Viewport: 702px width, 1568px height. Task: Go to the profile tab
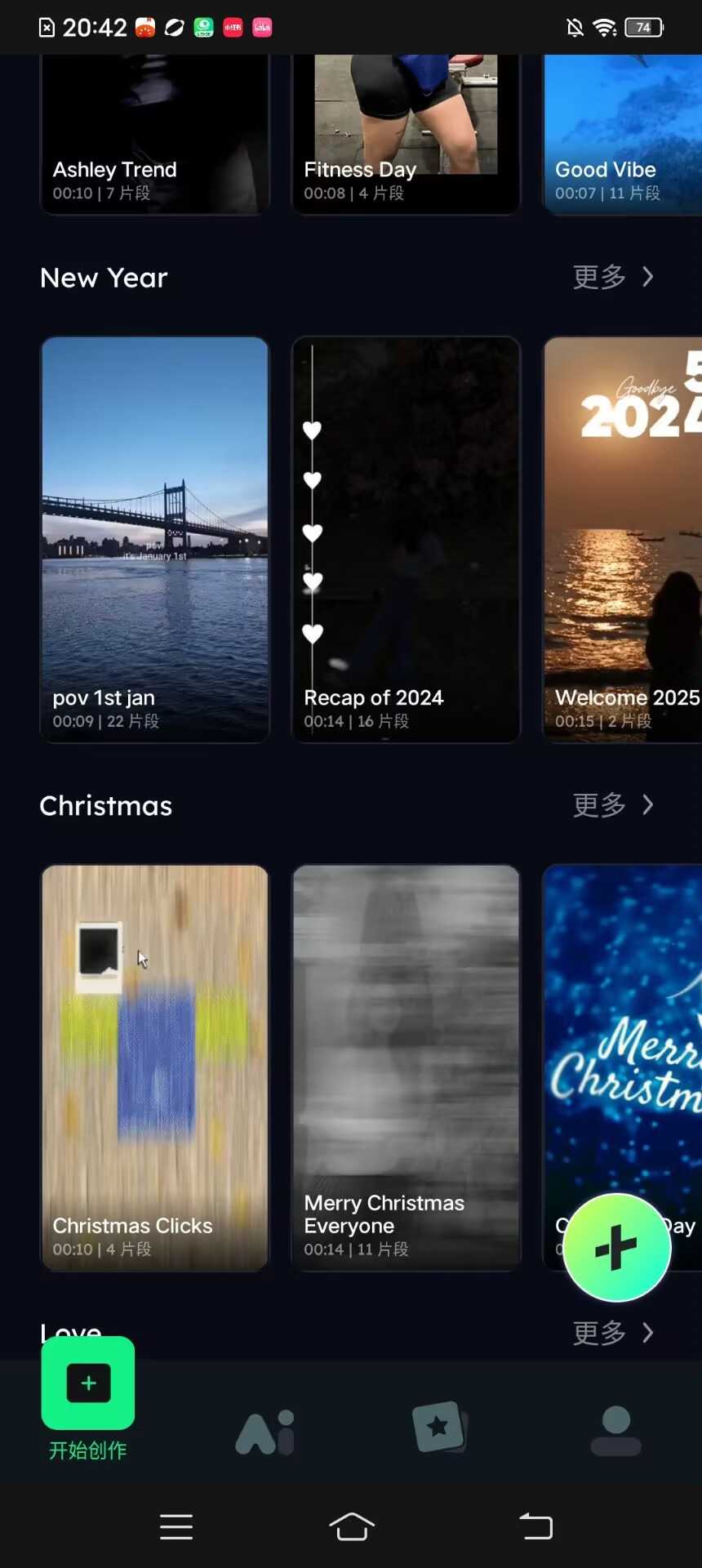615,1430
